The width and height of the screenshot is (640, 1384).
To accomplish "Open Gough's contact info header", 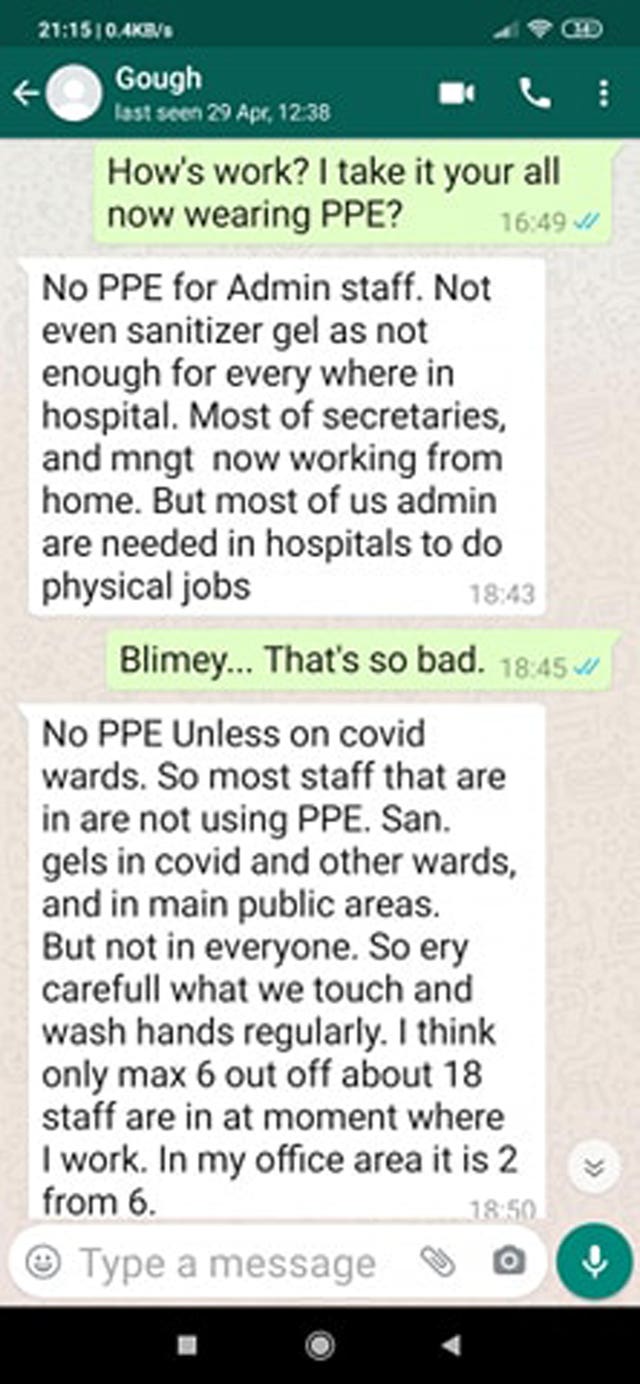I will [222, 93].
